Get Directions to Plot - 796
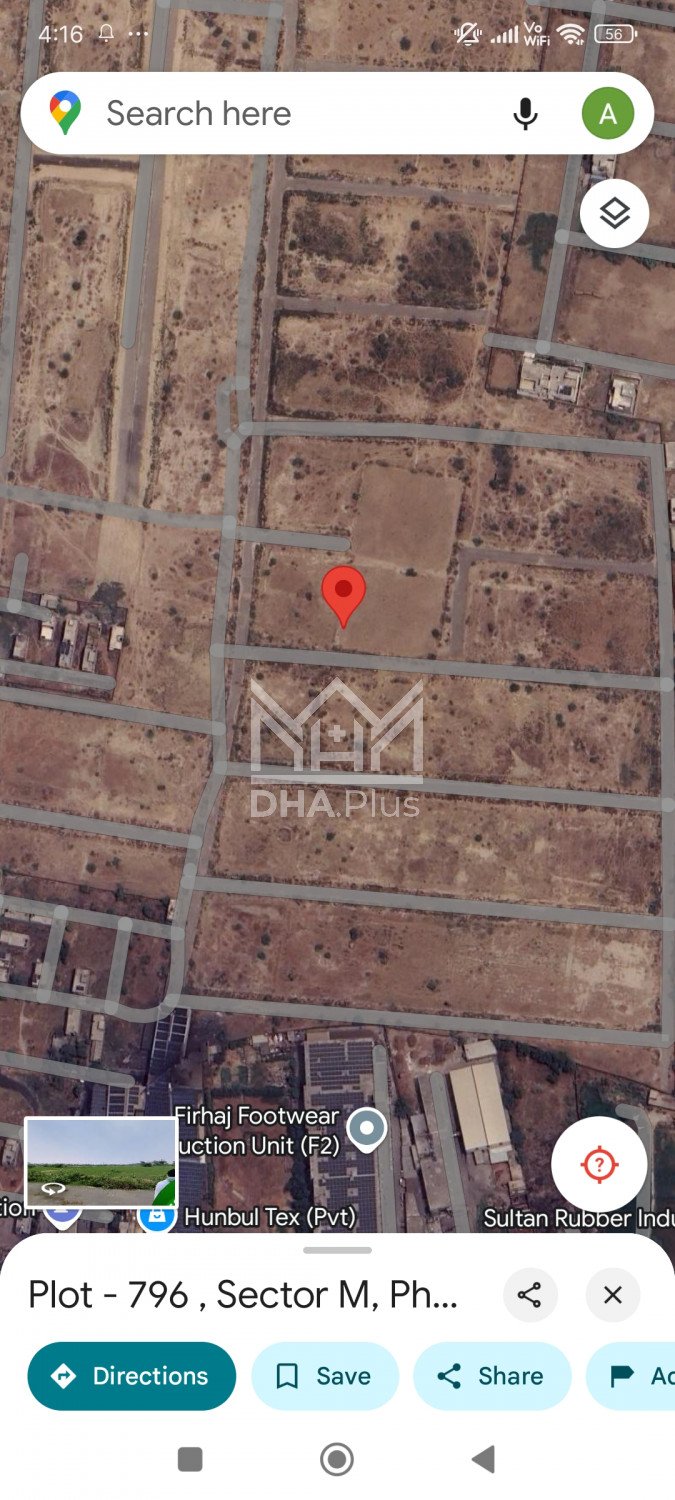This screenshot has width=675, height=1500. [x=132, y=1376]
